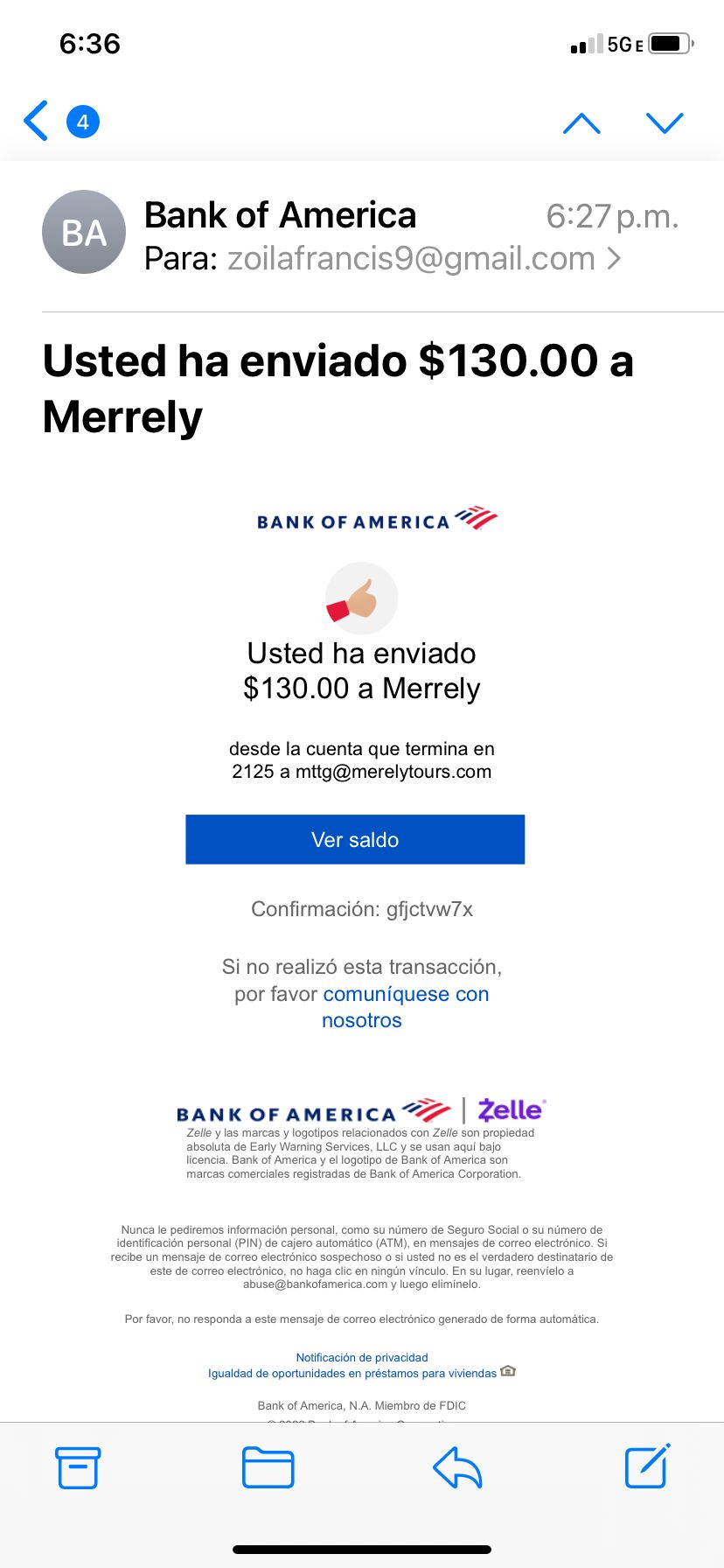This screenshot has height=1568, width=724.
Task: Open Igualdad de oportunidades en préstamos link
Action: (352, 1373)
